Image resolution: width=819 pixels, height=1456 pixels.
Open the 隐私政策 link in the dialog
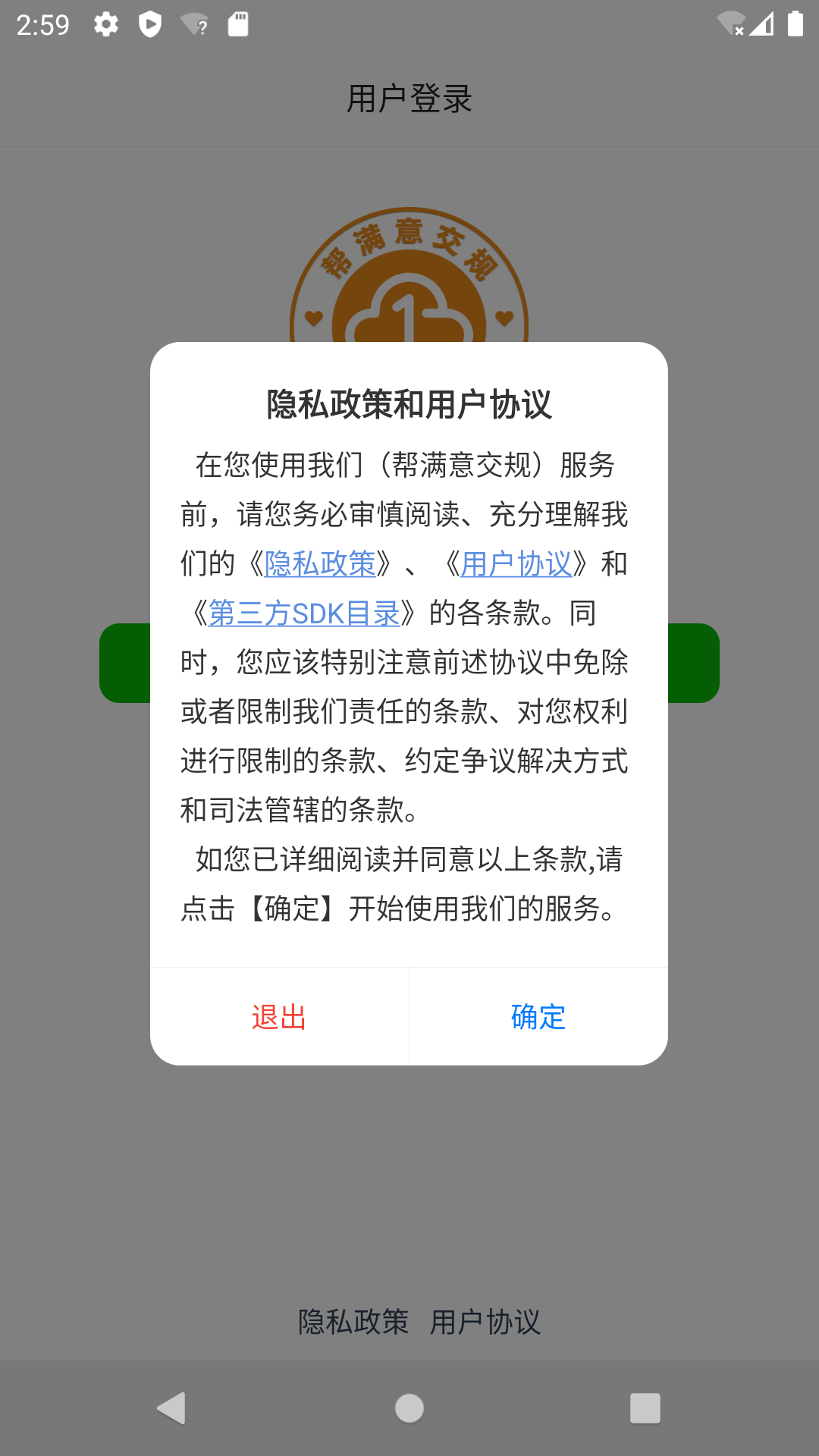coord(320,564)
